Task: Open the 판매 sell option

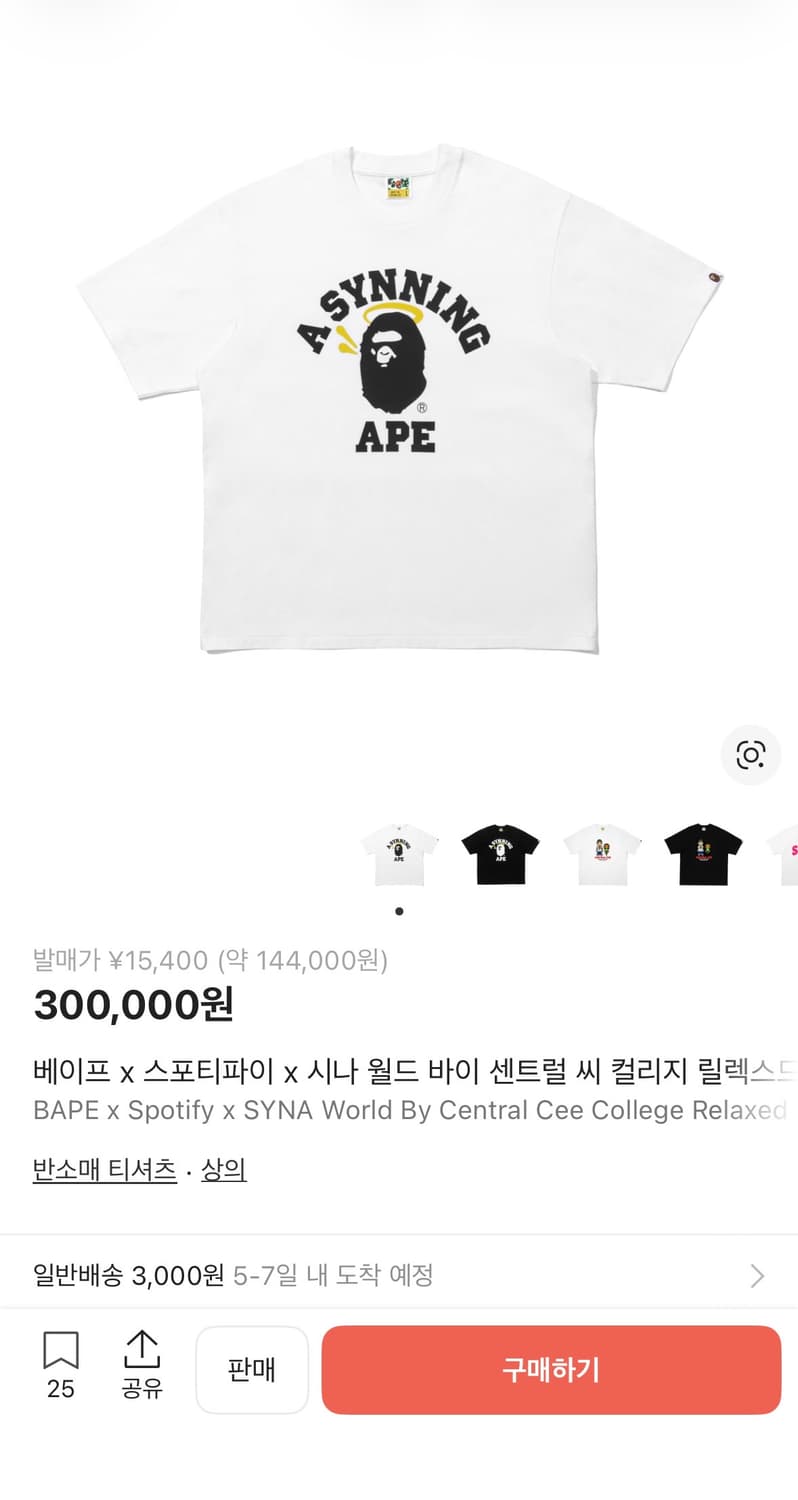Action: tap(252, 1370)
